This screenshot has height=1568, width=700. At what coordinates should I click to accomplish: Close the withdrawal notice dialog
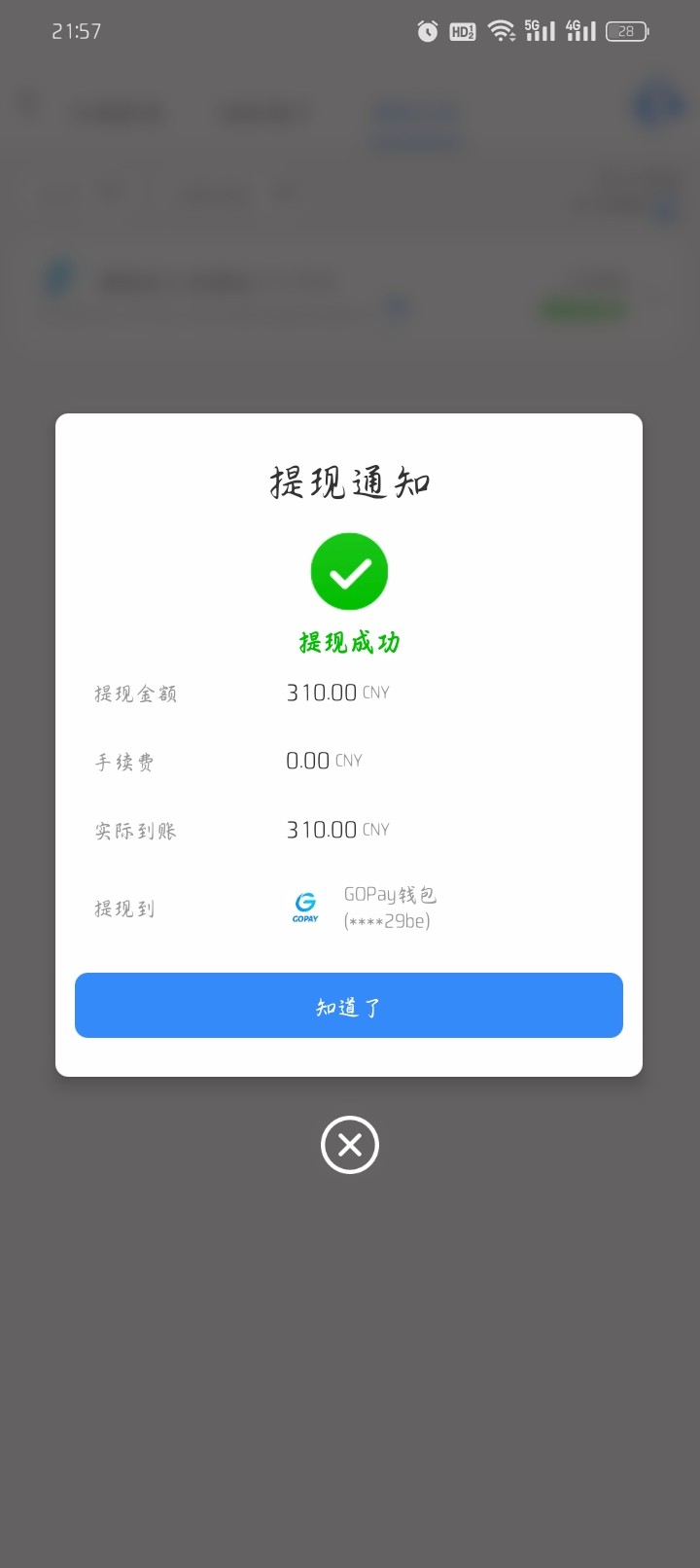tap(350, 1145)
